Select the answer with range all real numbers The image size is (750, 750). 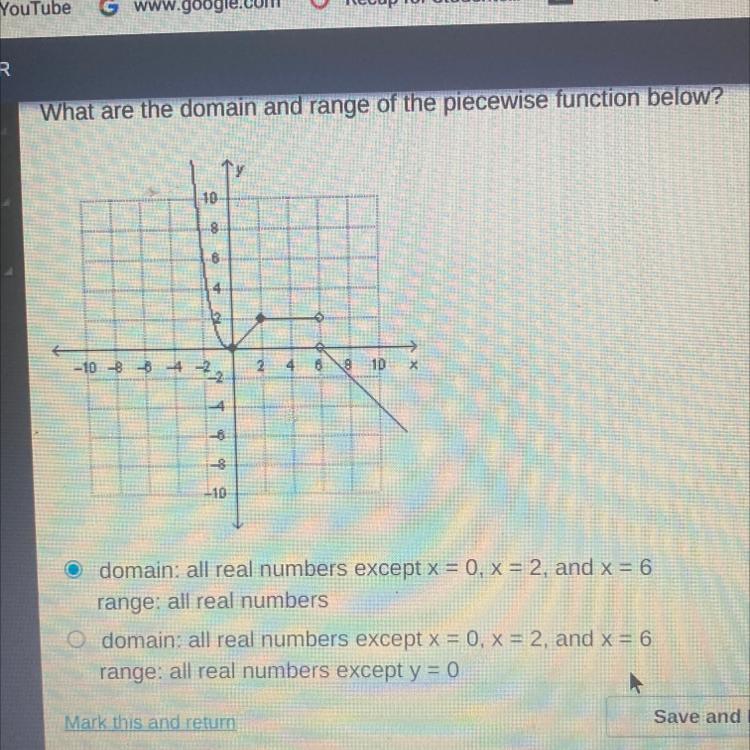pos(73,570)
